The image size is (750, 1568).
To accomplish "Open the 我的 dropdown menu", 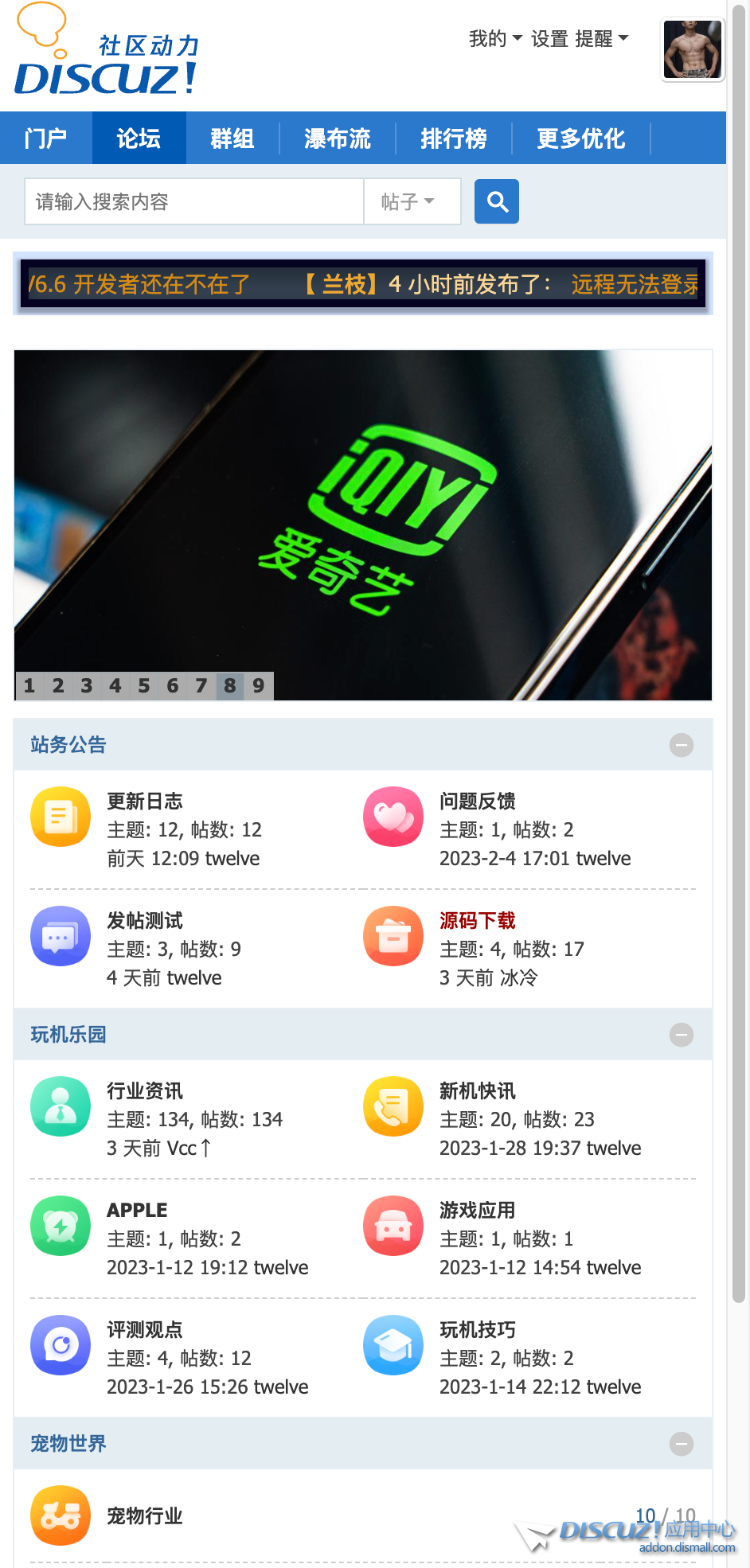I will tap(494, 39).
